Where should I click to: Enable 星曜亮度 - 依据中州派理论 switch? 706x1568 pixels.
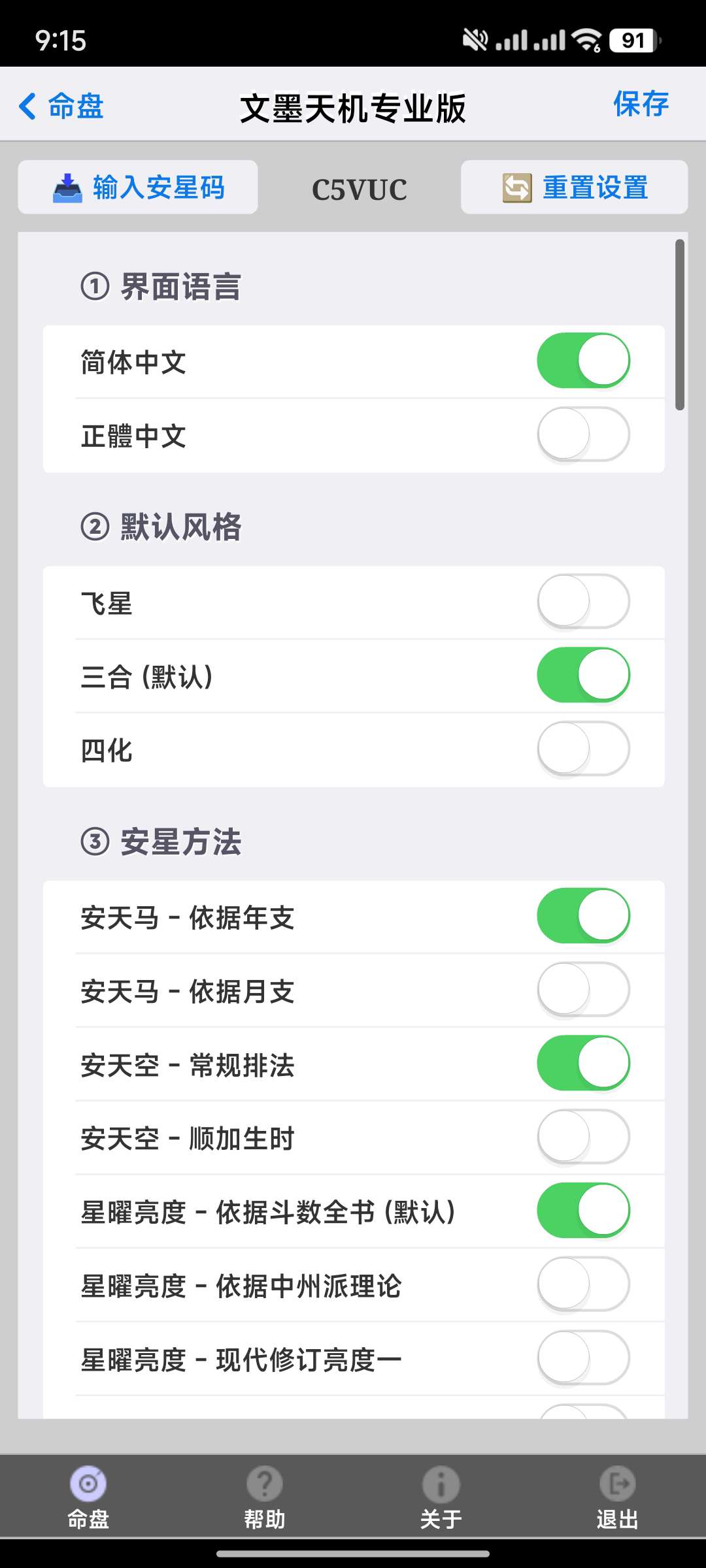click(583, 1284)
